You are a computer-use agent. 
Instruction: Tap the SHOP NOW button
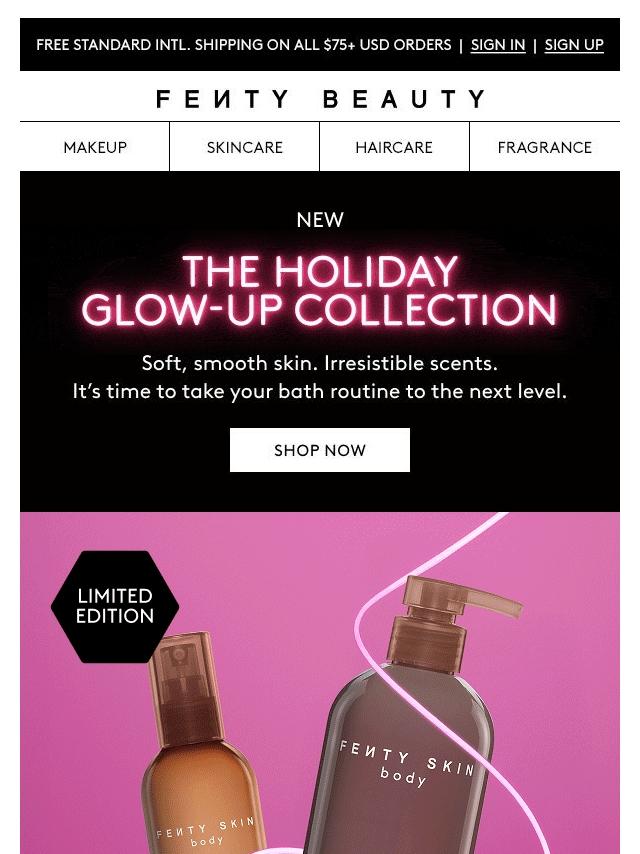tap(320, 450)
